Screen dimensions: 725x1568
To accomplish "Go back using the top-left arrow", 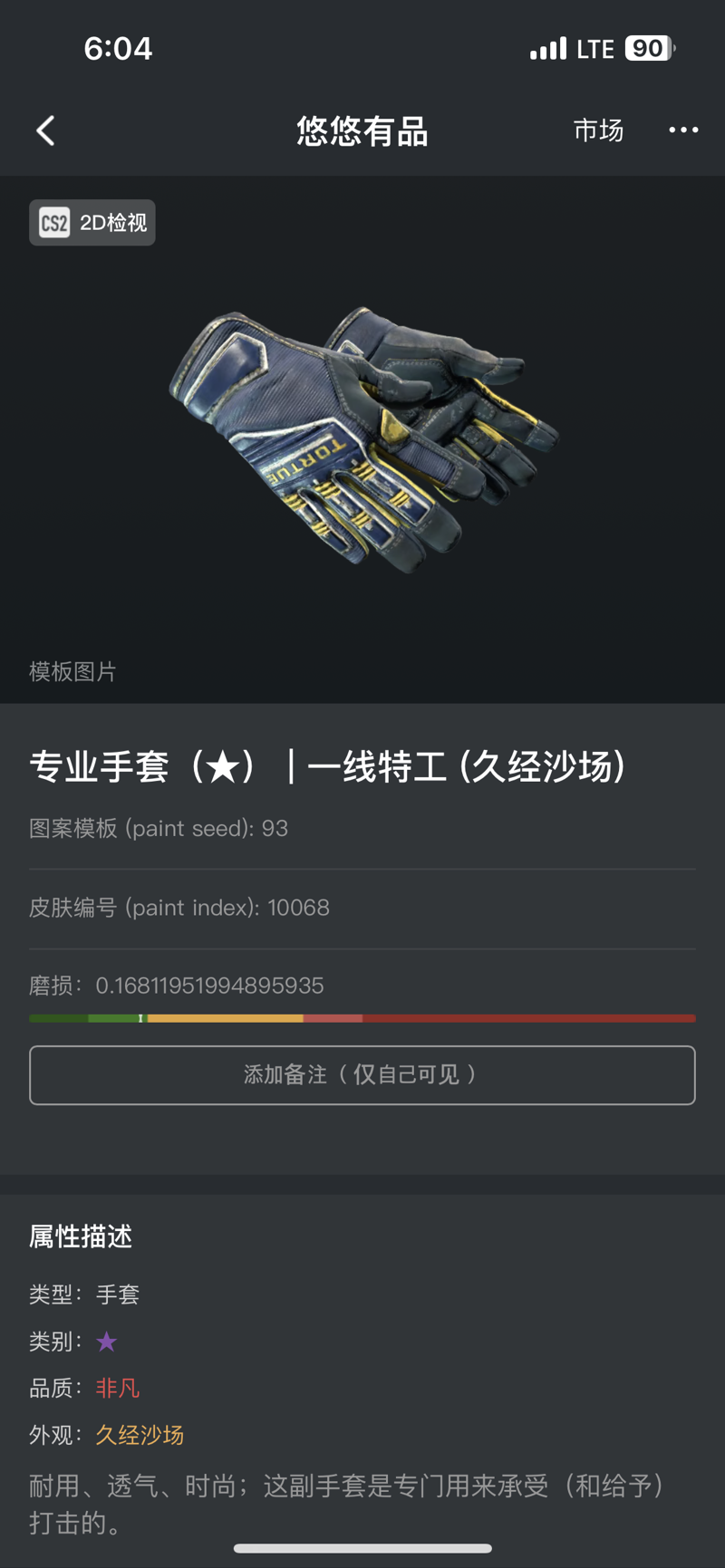I will pyautogui.click(x=45, y=131).
